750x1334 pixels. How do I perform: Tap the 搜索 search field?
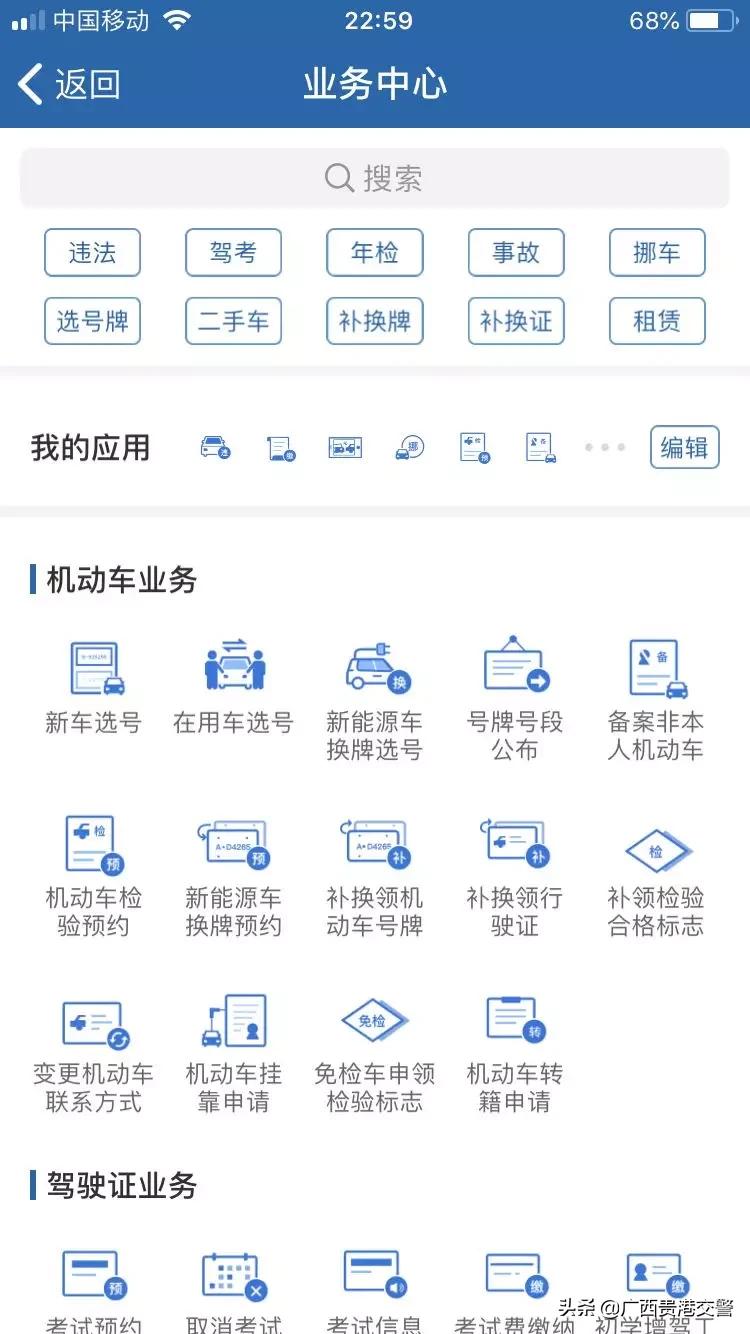pos(374,177)
